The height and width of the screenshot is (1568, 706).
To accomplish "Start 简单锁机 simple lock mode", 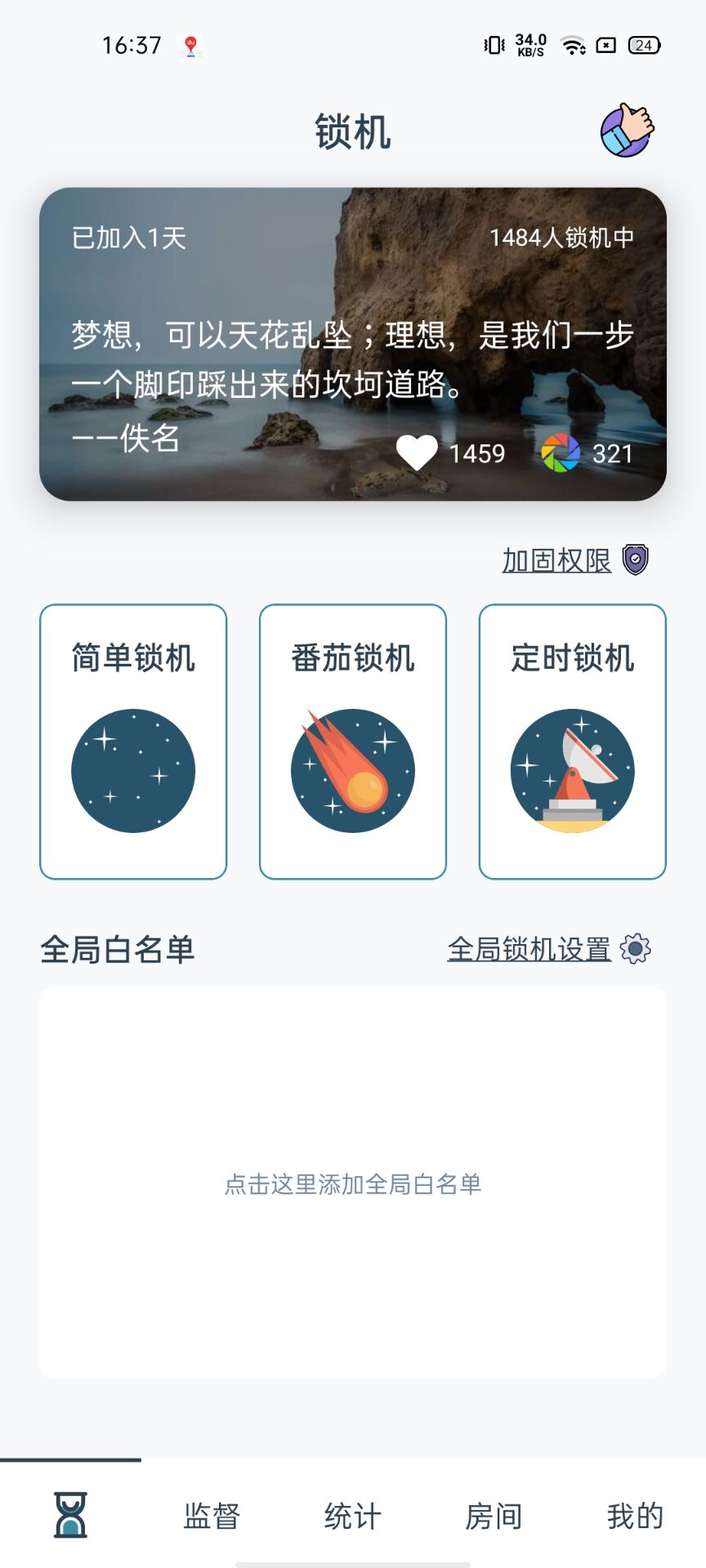I will [x=133, y=742].
